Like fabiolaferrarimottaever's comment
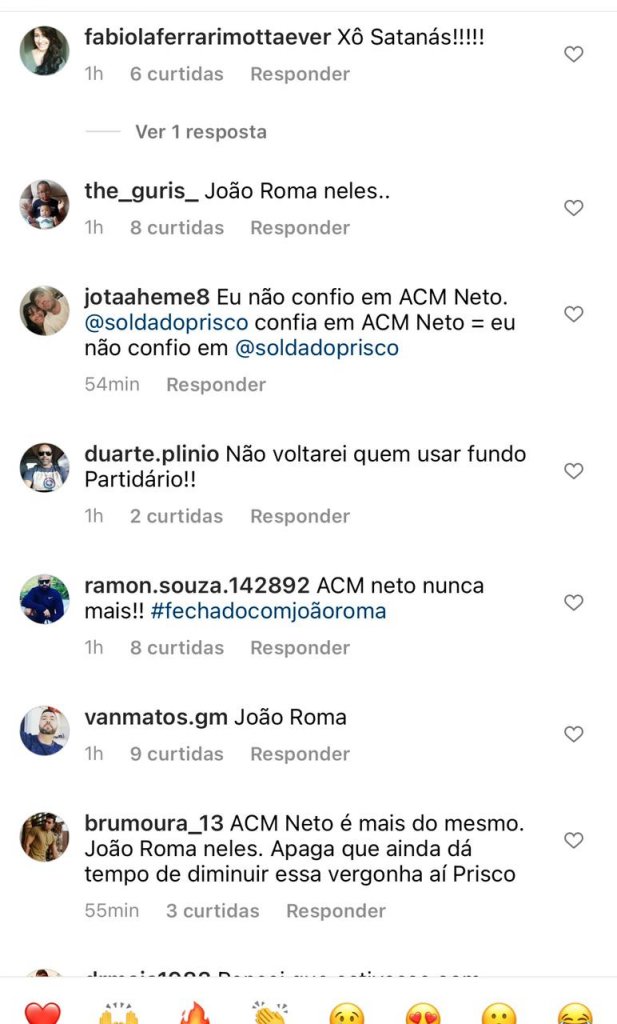Screen dimensions: 617x1024 (x=573, y=54)
